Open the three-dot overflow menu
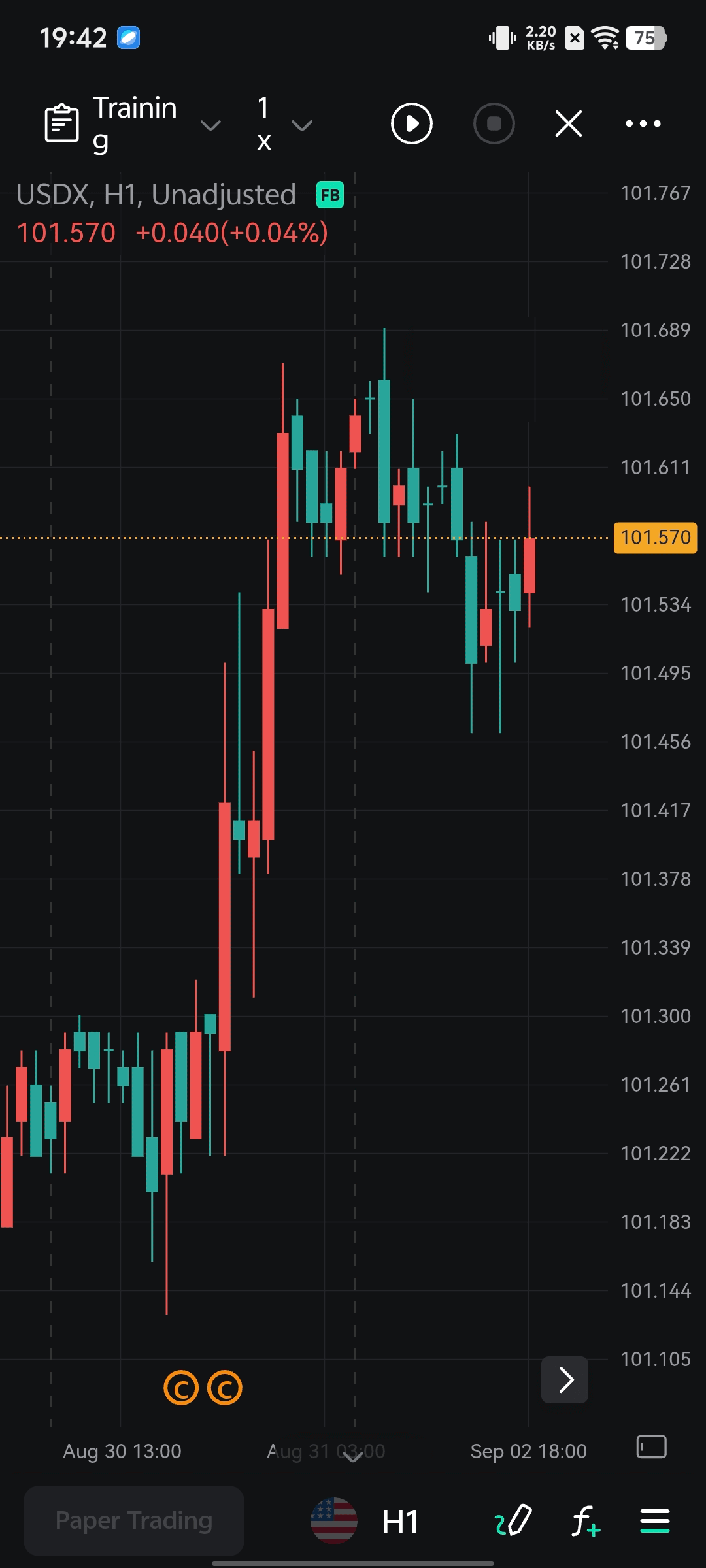 [643, 123]
